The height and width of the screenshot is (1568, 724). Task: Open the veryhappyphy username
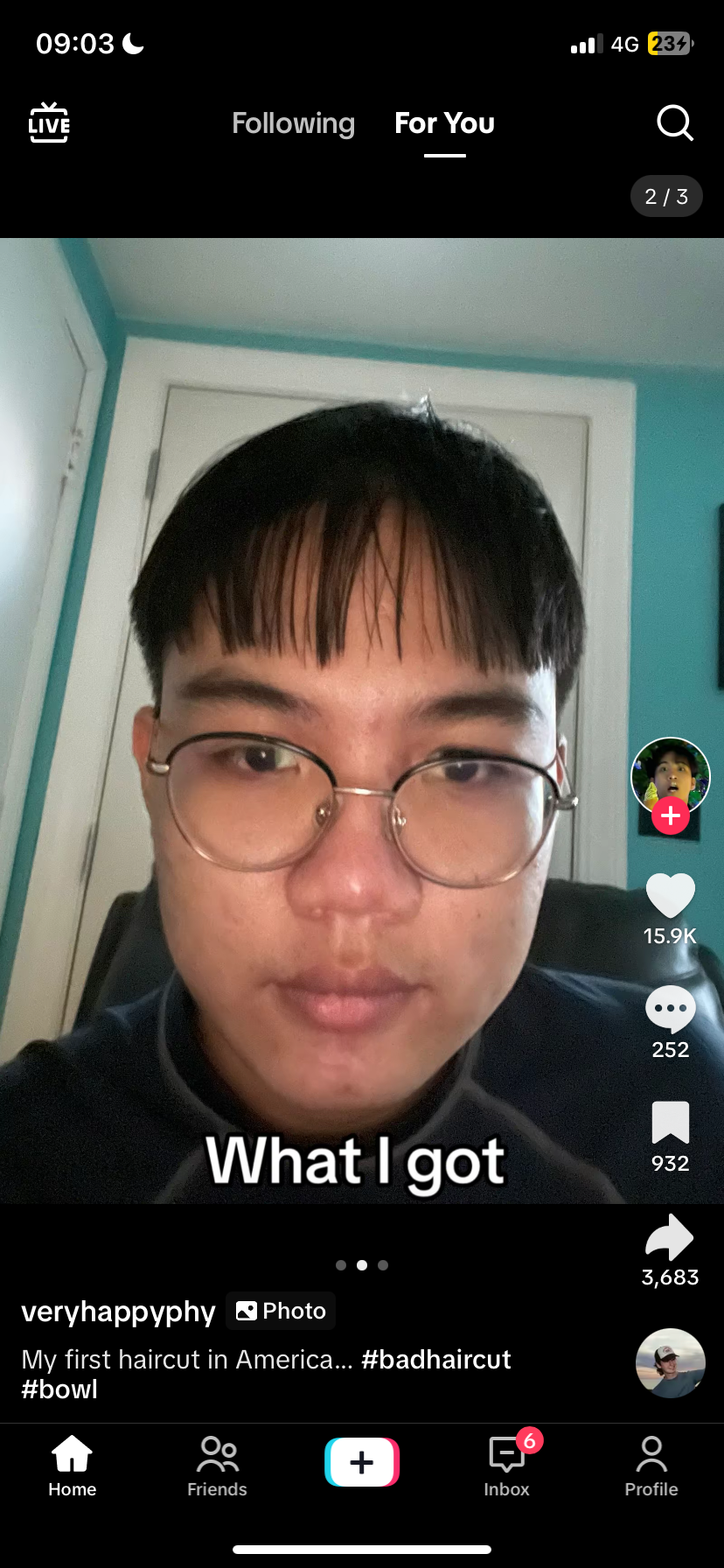[x=118, y=1311]
